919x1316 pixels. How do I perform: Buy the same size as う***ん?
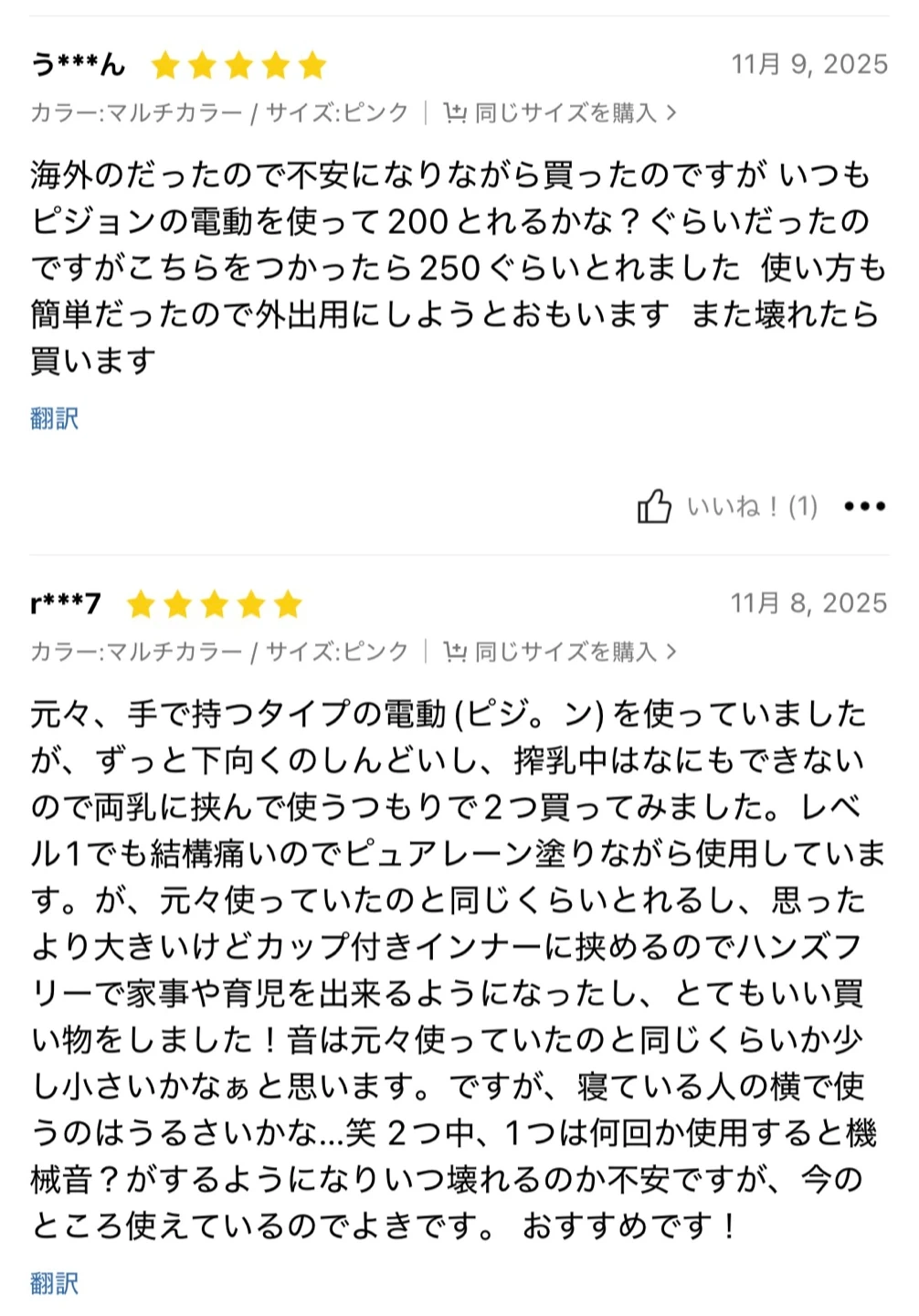[x=560, y=113]
